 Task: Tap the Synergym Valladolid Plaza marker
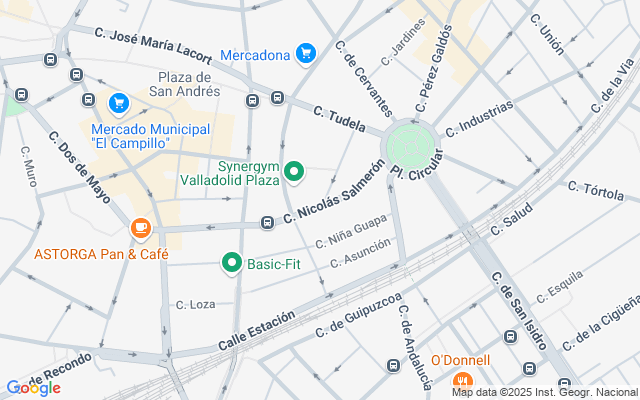(294, 173)
